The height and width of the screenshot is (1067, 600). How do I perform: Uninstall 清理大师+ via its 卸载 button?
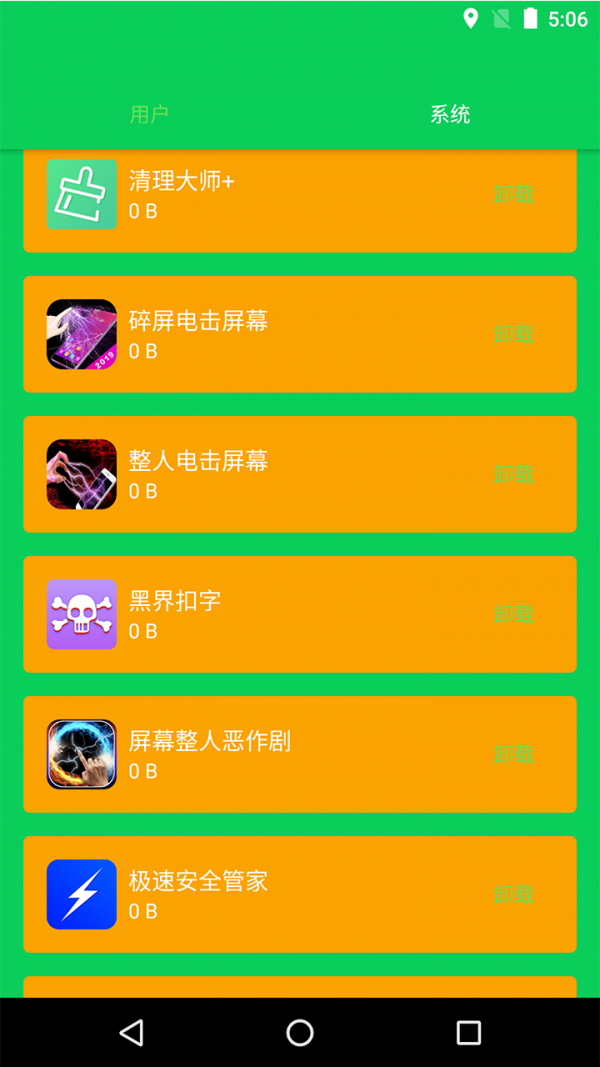pyautogui.click(x=514, y=195)
